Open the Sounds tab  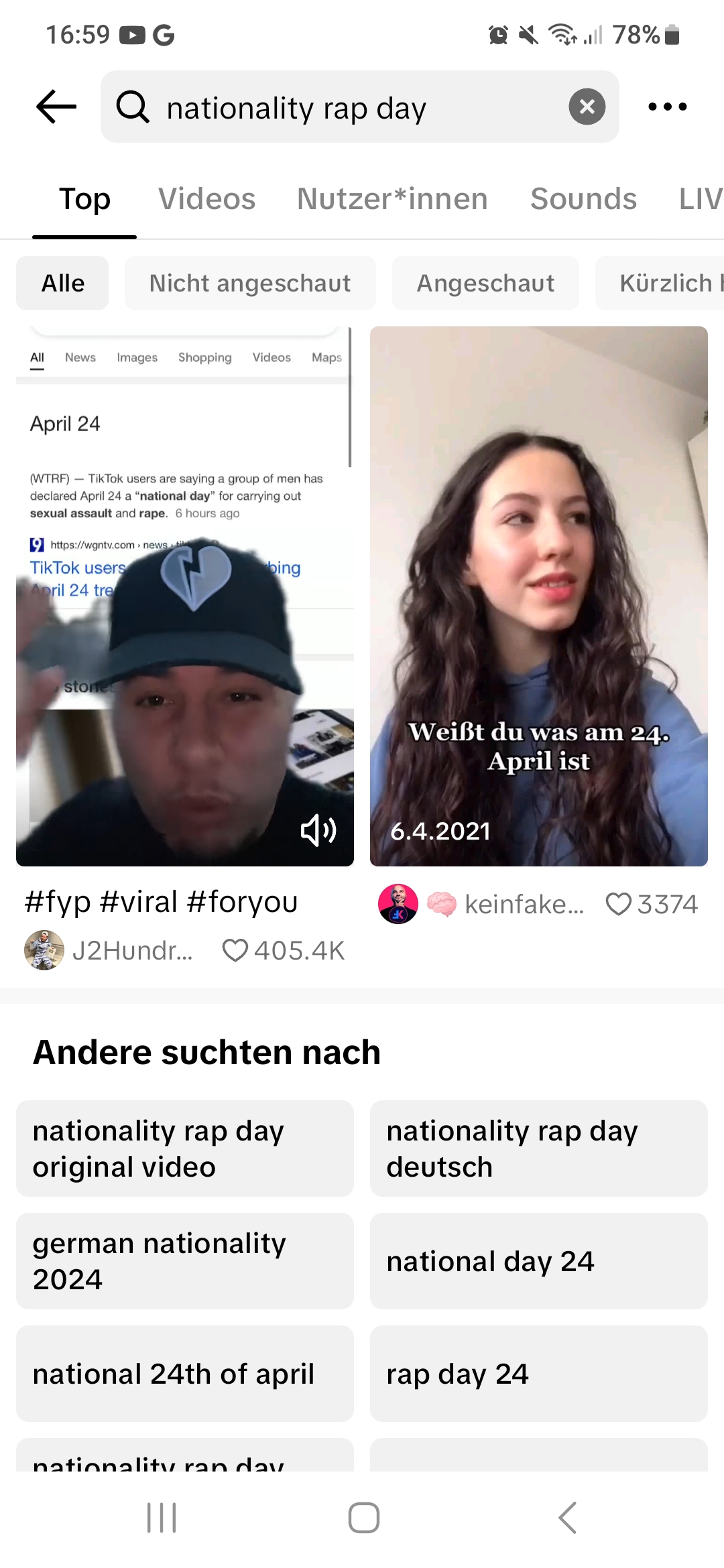click(583, 199)
